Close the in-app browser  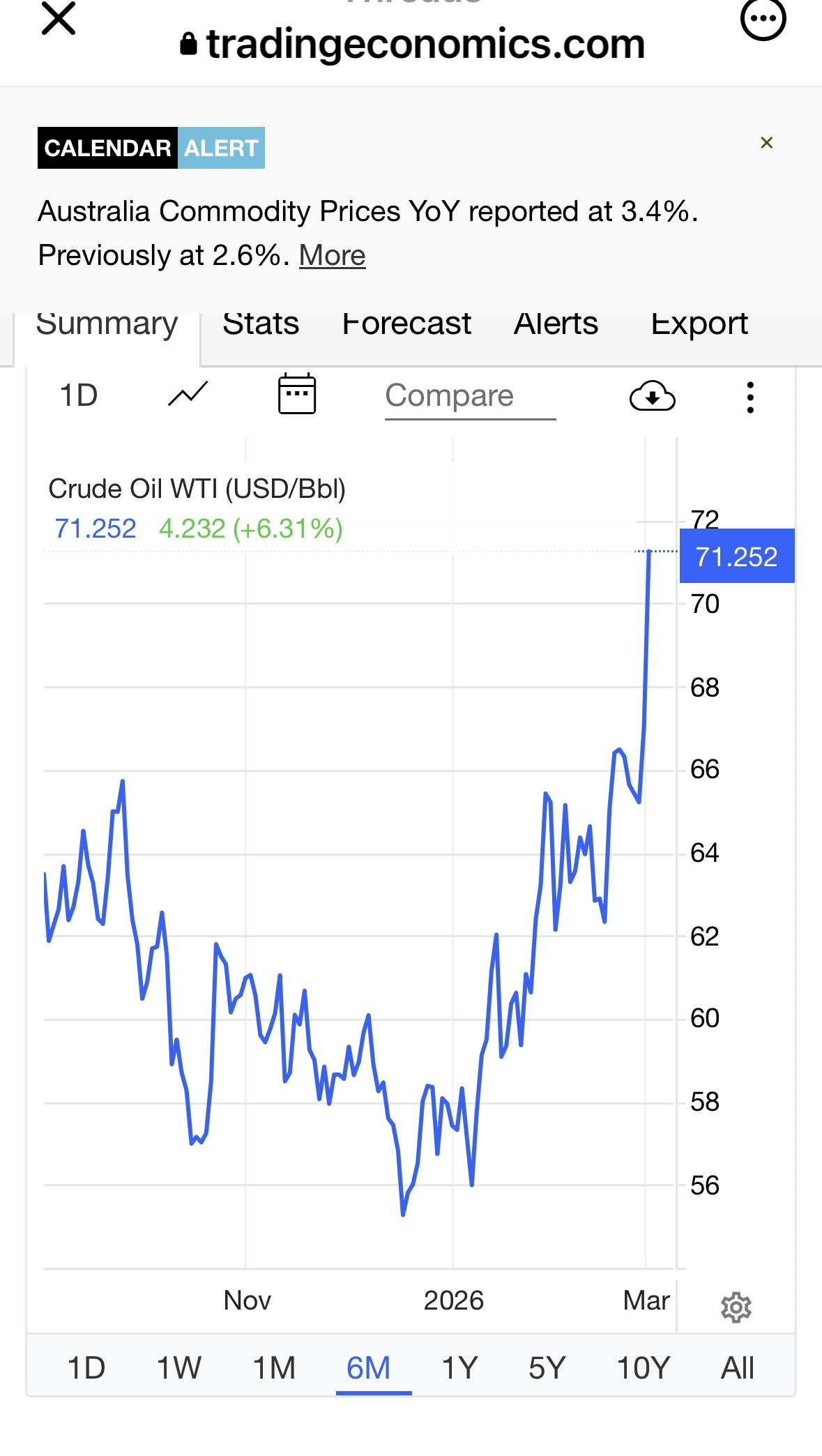point(59,19)
